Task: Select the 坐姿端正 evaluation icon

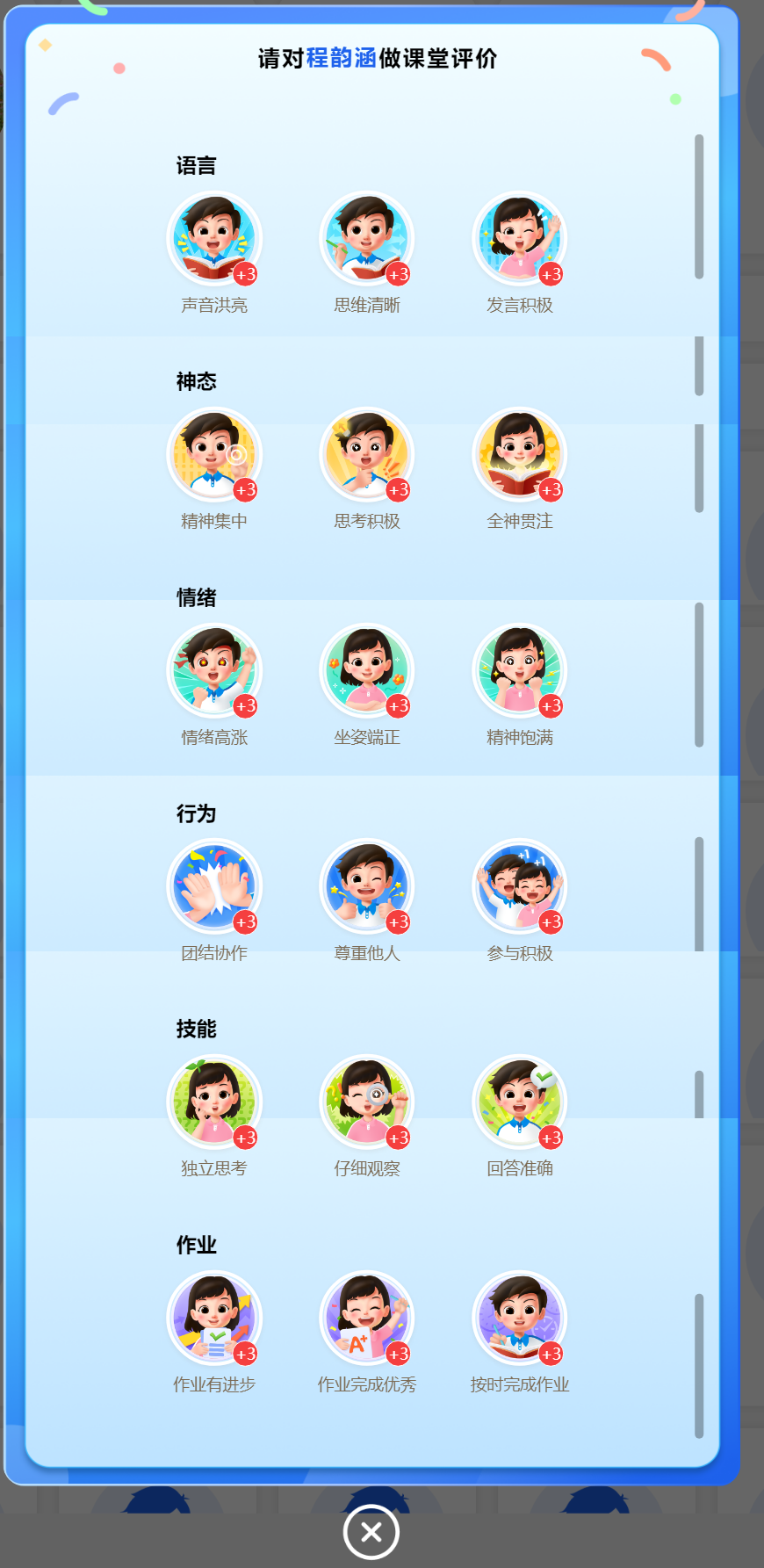Action: tap(367, 670)
